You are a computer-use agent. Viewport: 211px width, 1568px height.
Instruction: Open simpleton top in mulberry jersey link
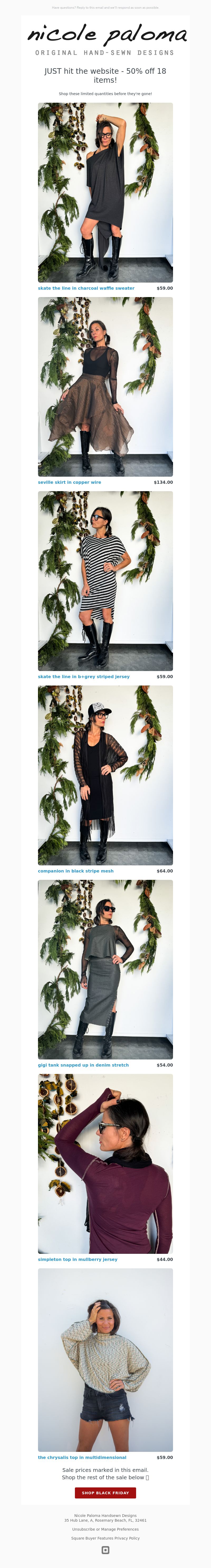[78, 1259]
